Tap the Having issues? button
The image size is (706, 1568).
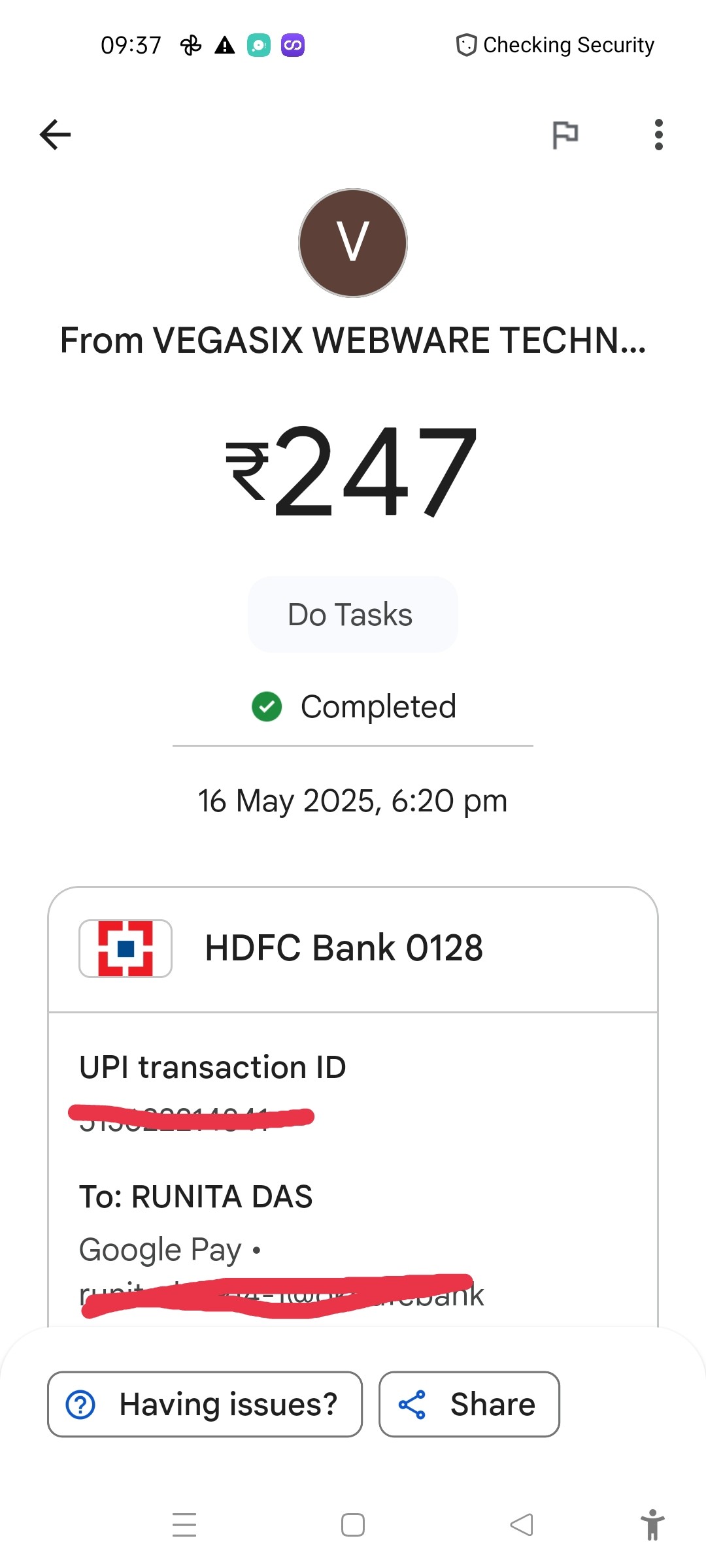(205, 1404)
